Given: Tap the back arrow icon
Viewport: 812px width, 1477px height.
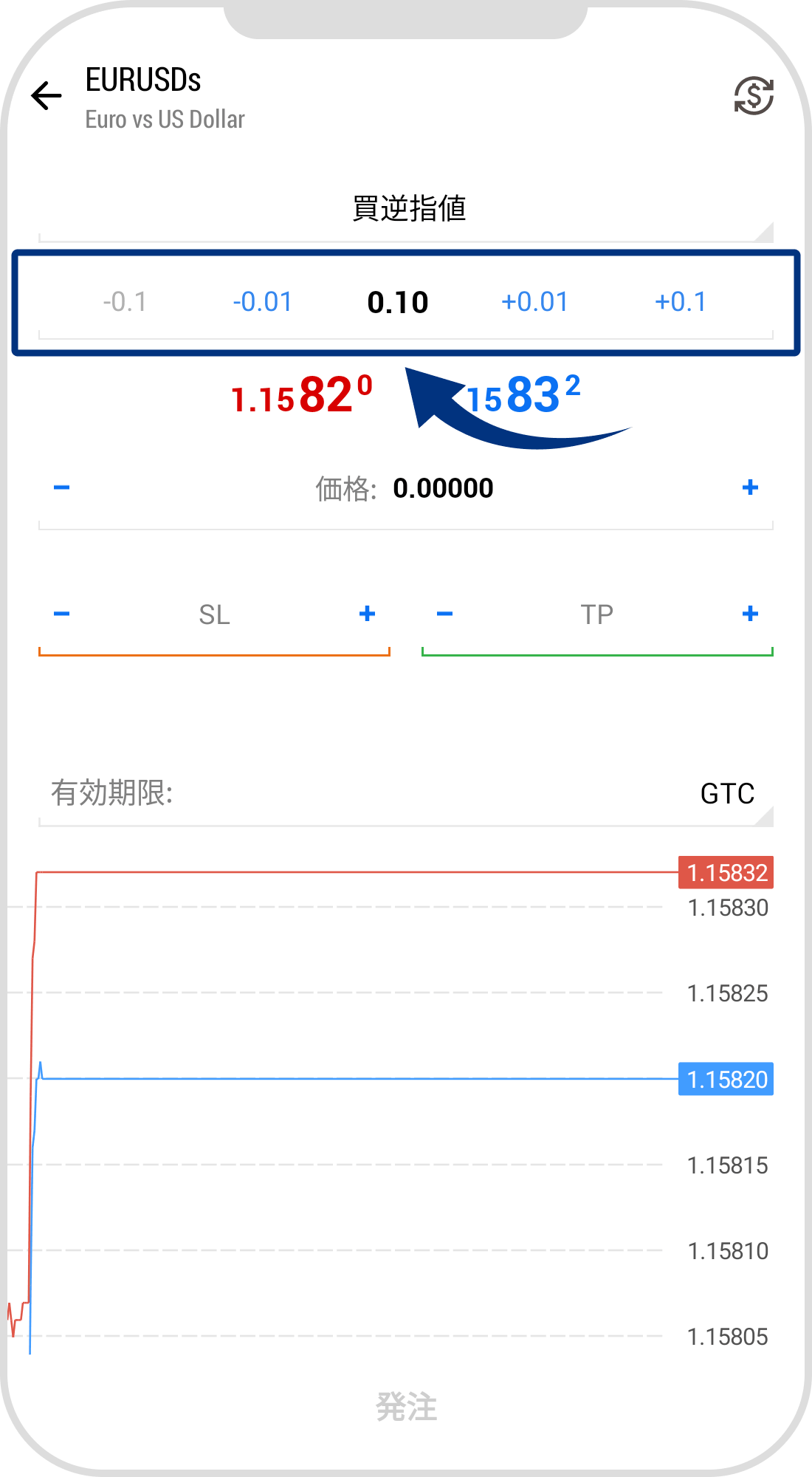Looking at the screenshot, I should pyautogui.click(x=46, y=95).
